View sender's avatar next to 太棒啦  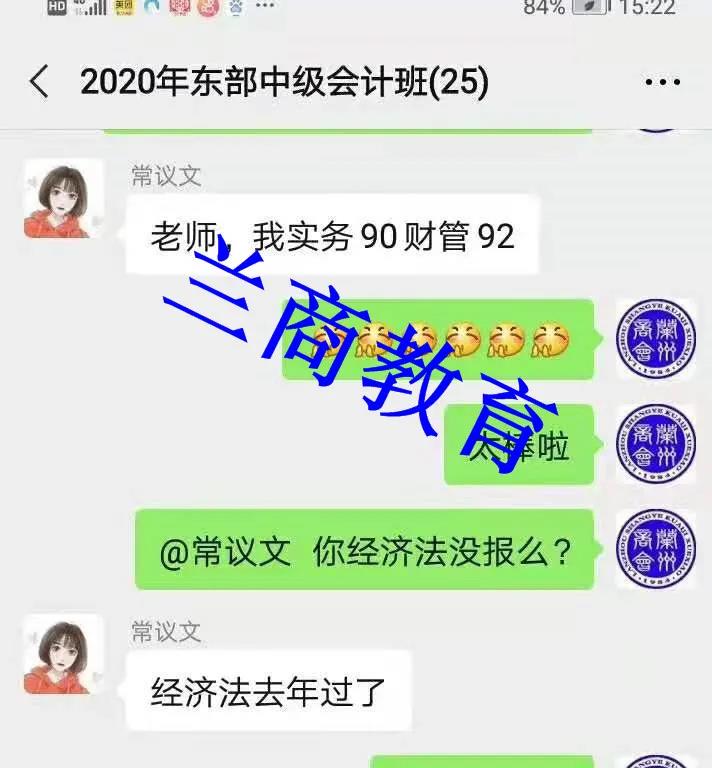tap(655, 444)
